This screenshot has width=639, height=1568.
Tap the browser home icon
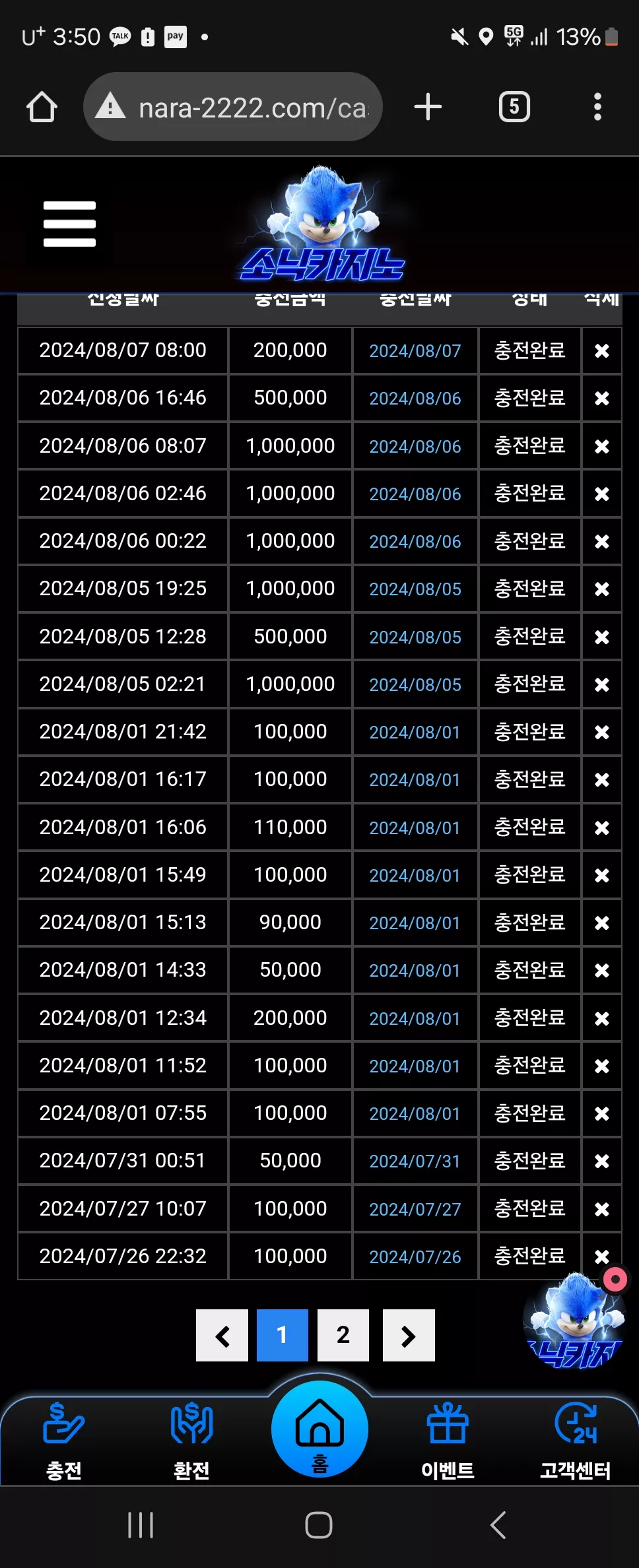pyautogui.click(x=42, y=107)
